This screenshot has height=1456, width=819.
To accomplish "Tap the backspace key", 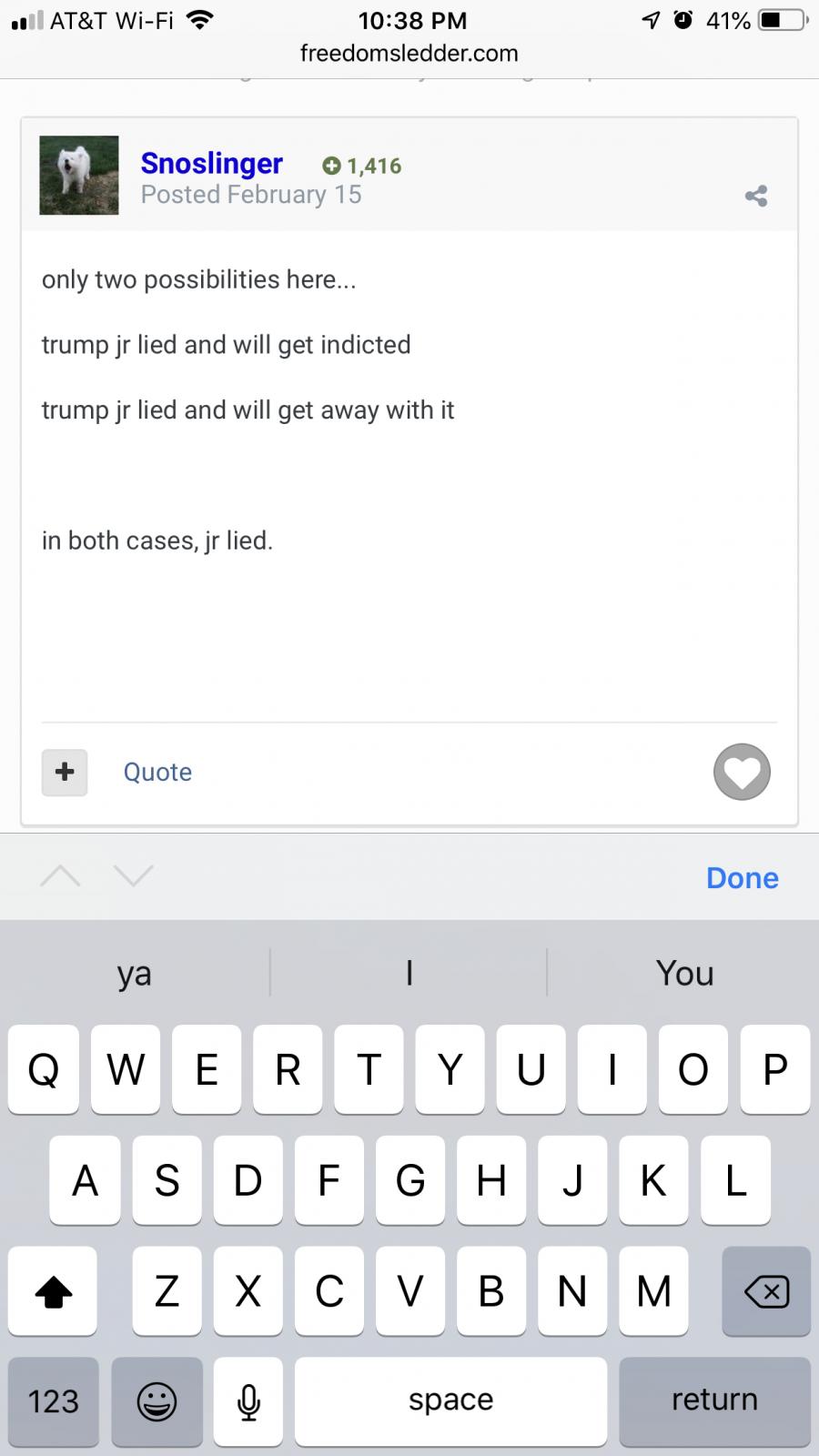I will coord(766,1290).
